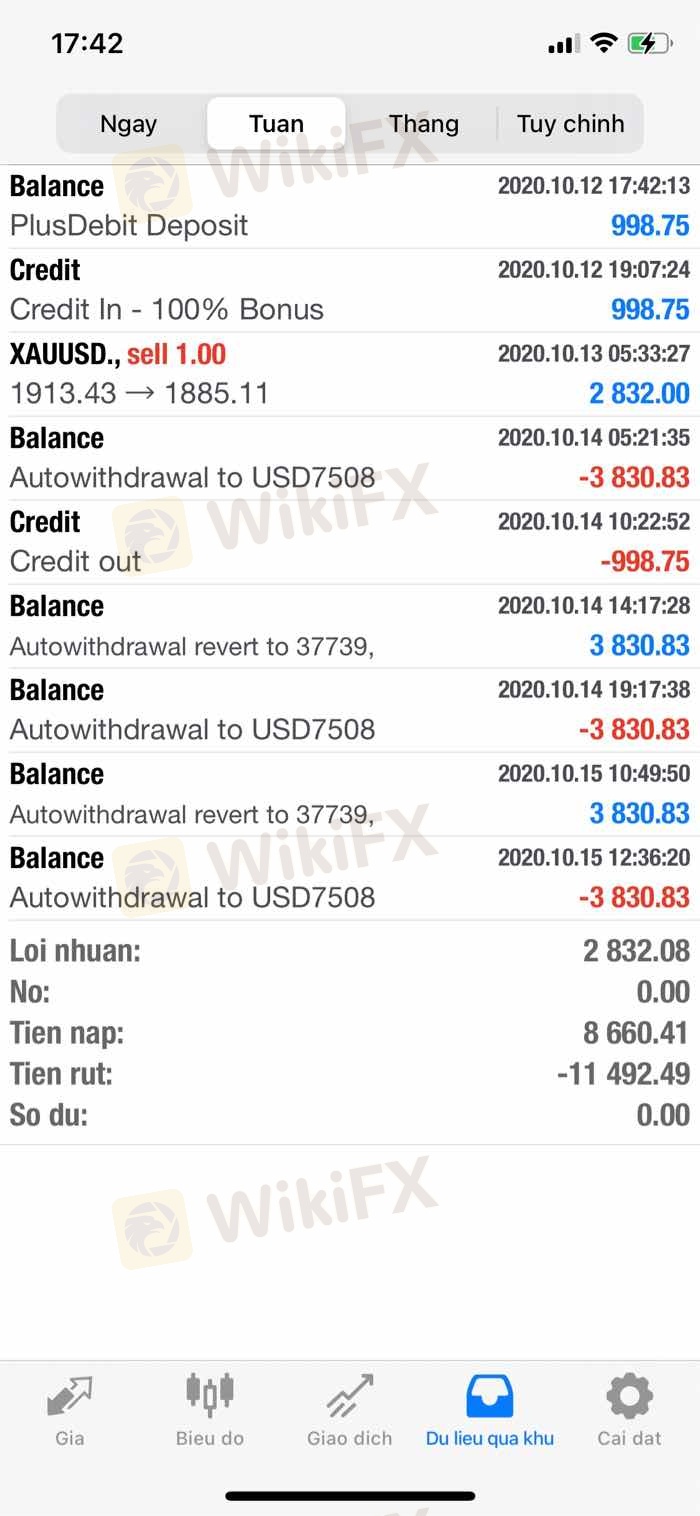Open Cai dat settings
This screenshot has height=1516, width=700.
pos(630,1410)
